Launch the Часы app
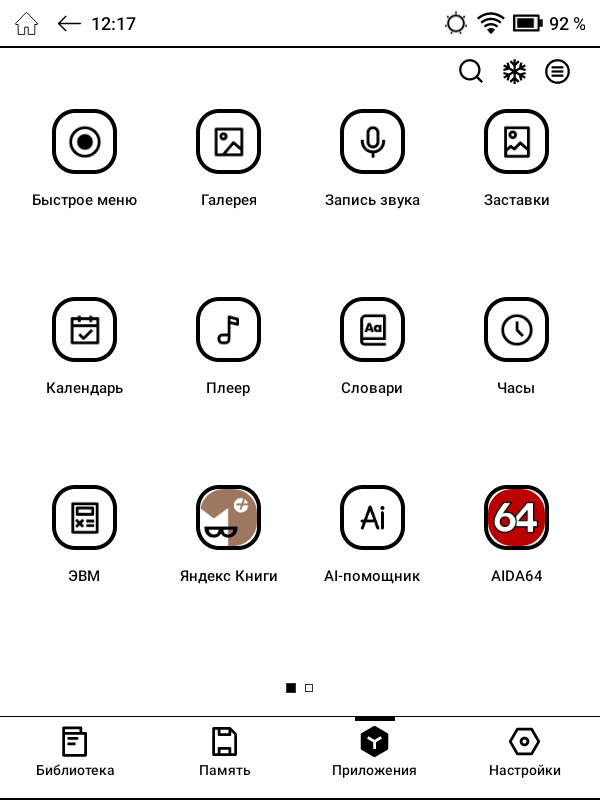Screen dimensions: 600x800 coord(517,330)
